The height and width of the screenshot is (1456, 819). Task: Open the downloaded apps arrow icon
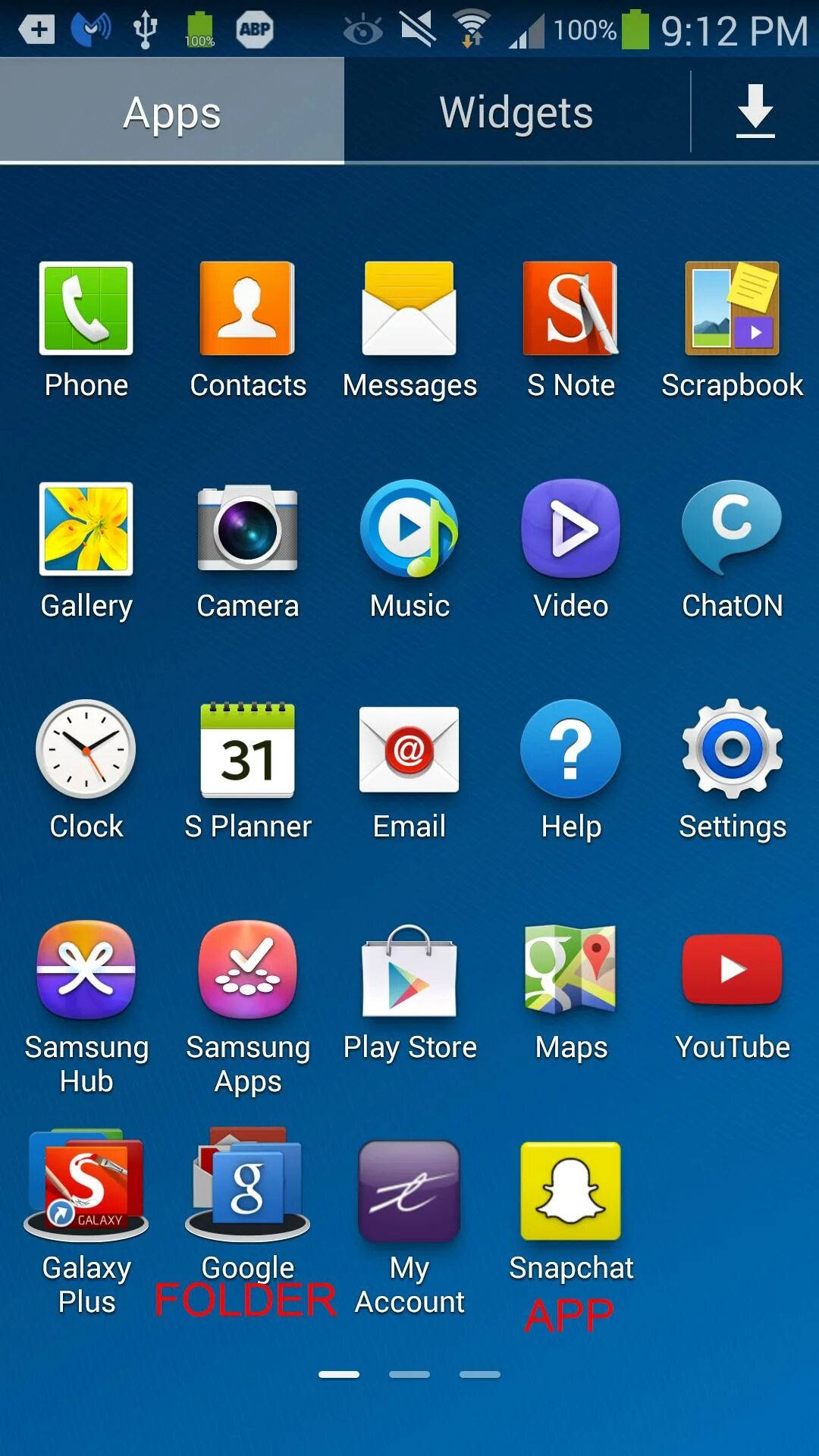click(755, 111)
